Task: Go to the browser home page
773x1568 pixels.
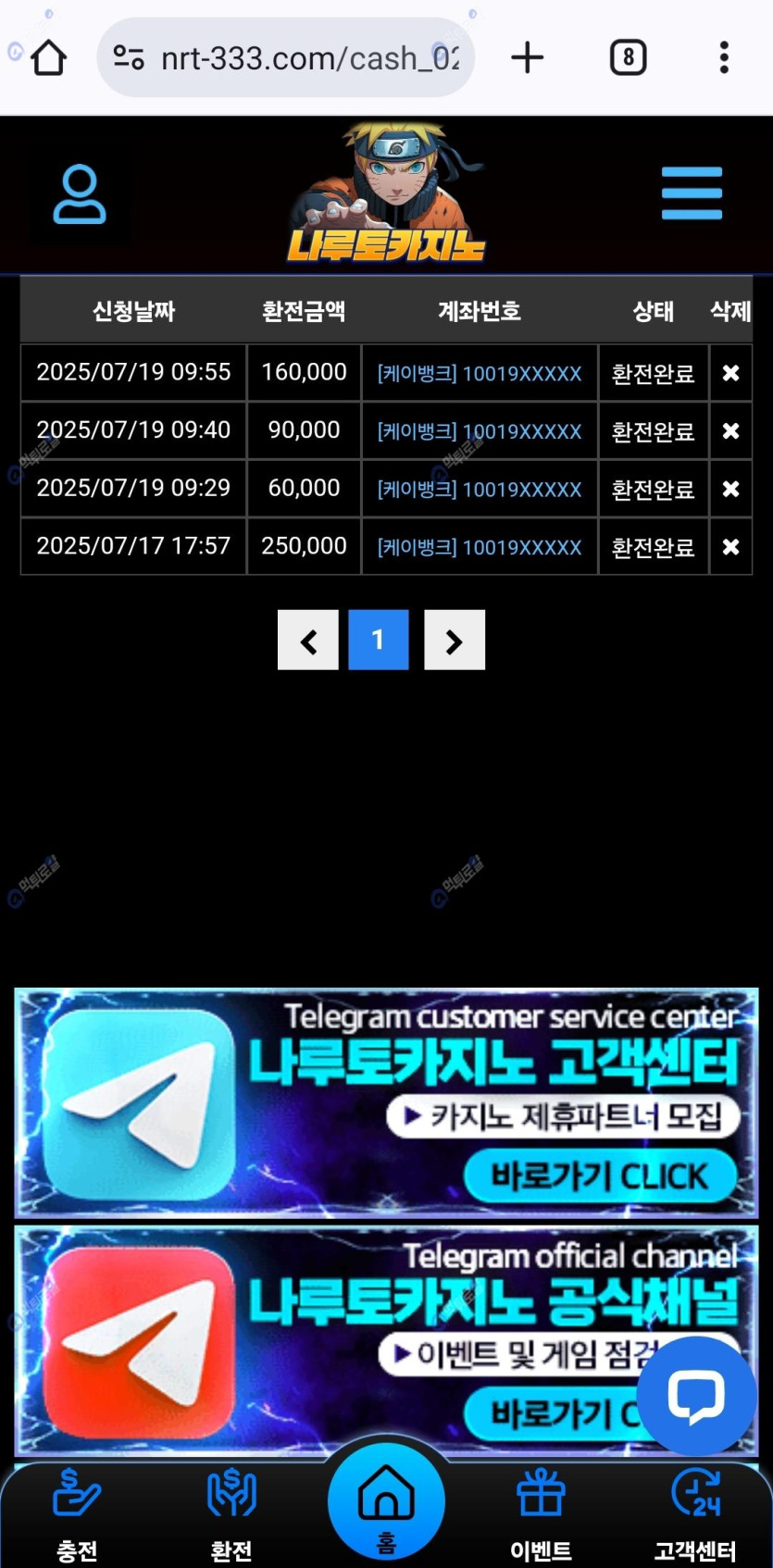Action: [48, 57]
